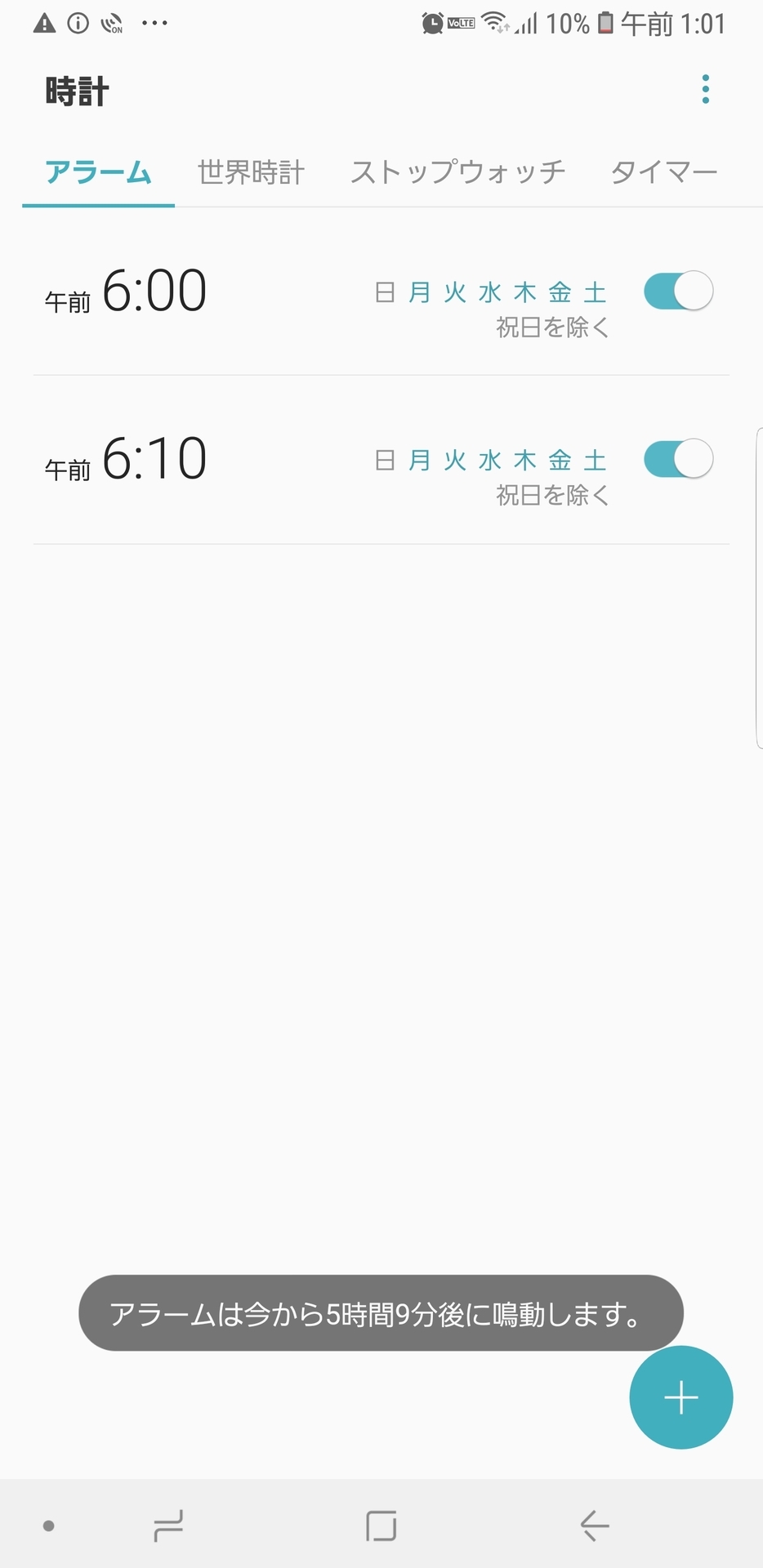The image size is (763, 1568).
Task: Switch to the ストップウォッチ tab
Action: [457, 172]
